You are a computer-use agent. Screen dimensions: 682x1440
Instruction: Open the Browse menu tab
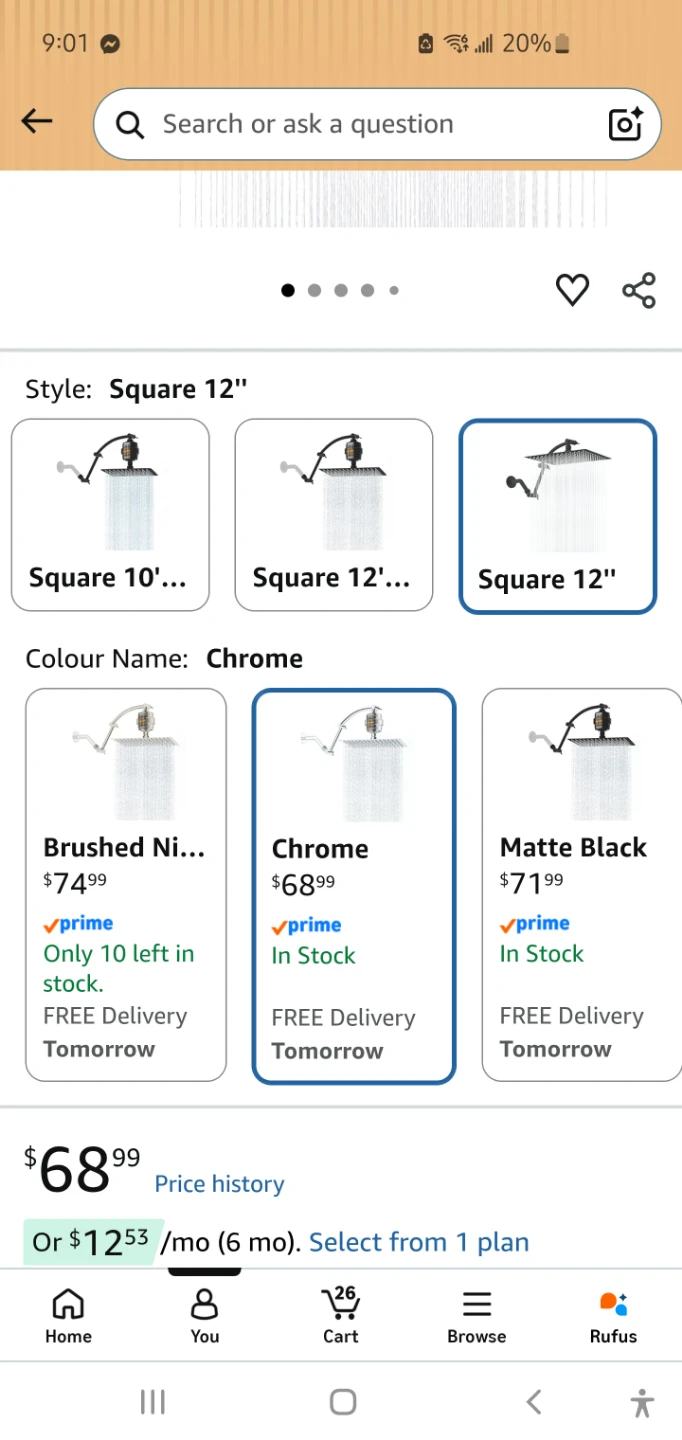point(477,1316)
